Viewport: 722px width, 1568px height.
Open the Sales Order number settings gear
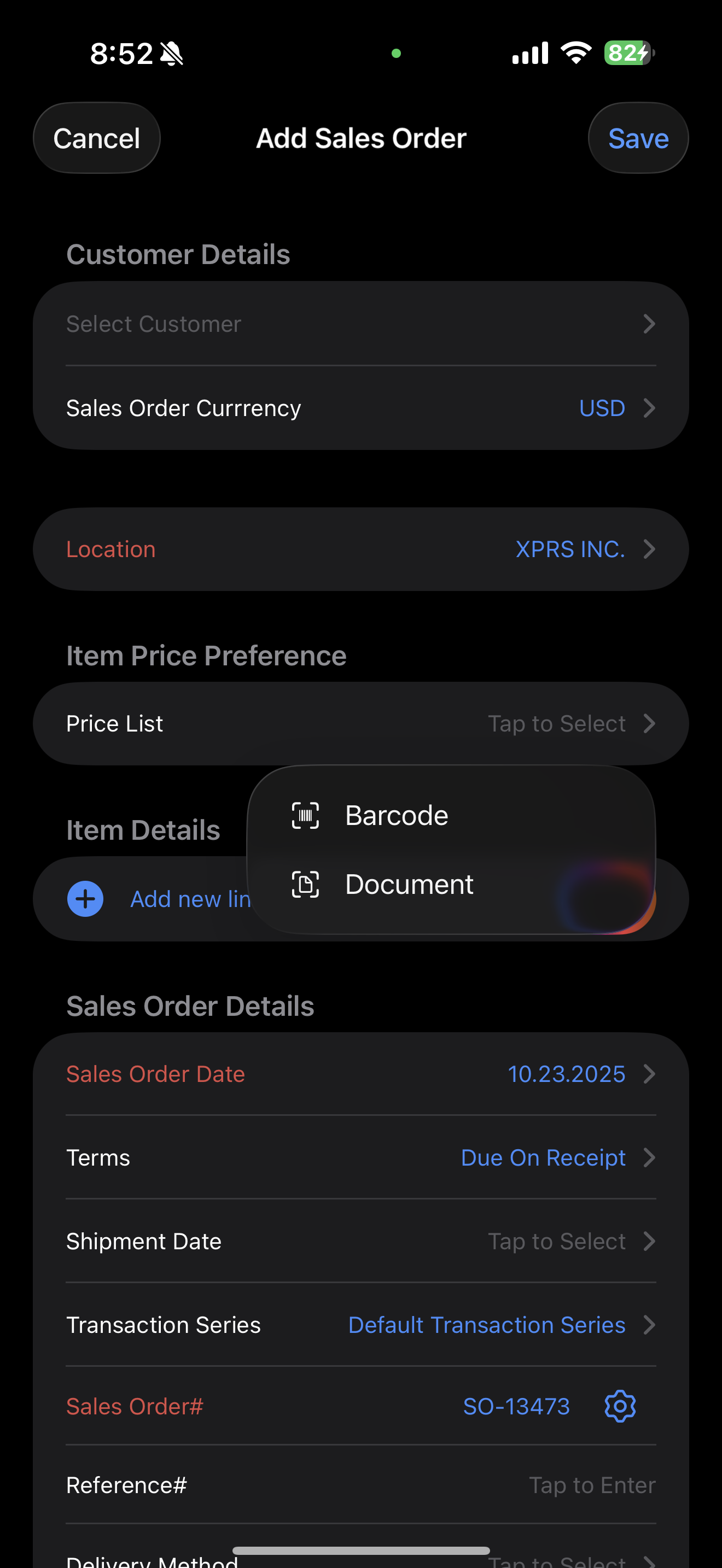pyautogui.click(x=620, y=1406)
